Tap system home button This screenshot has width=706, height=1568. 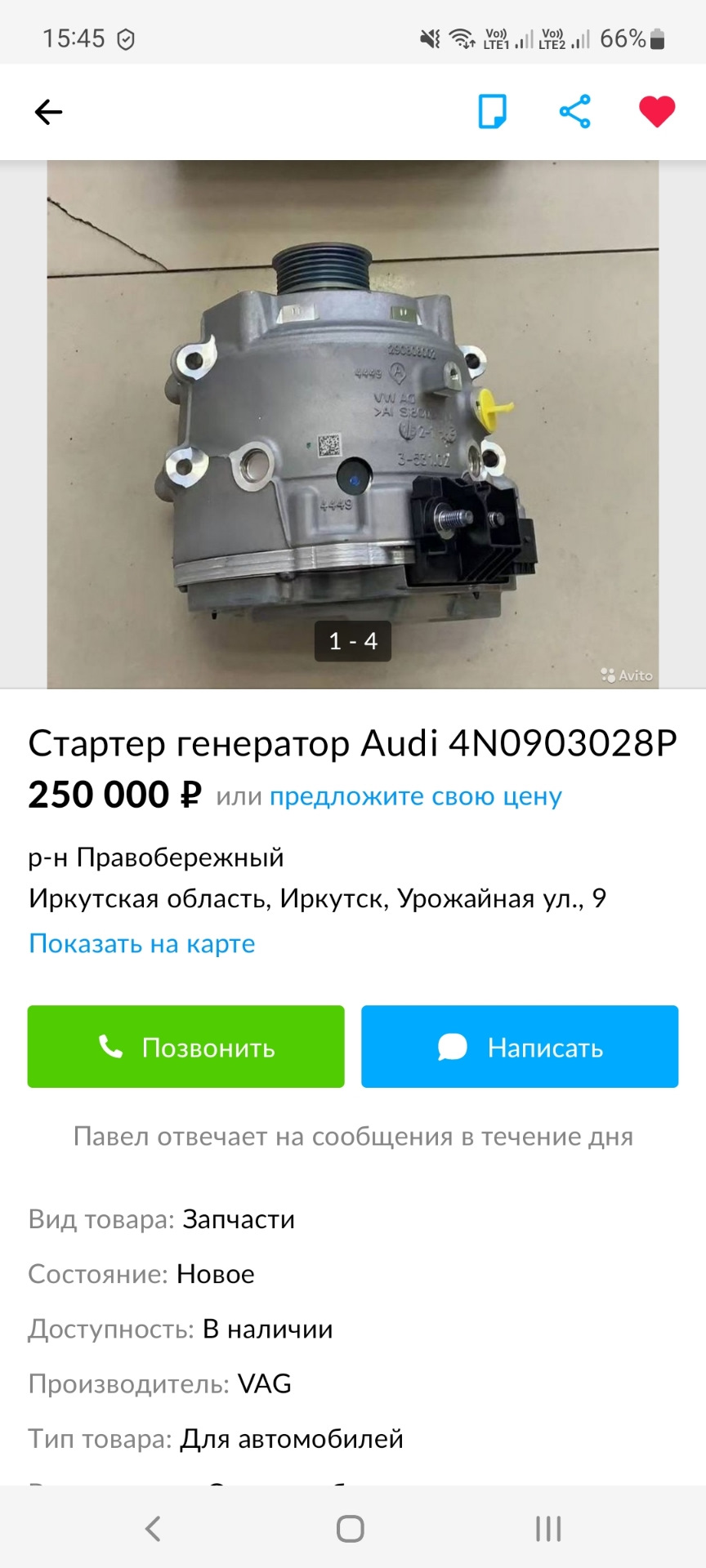[x=351, y=1529]
